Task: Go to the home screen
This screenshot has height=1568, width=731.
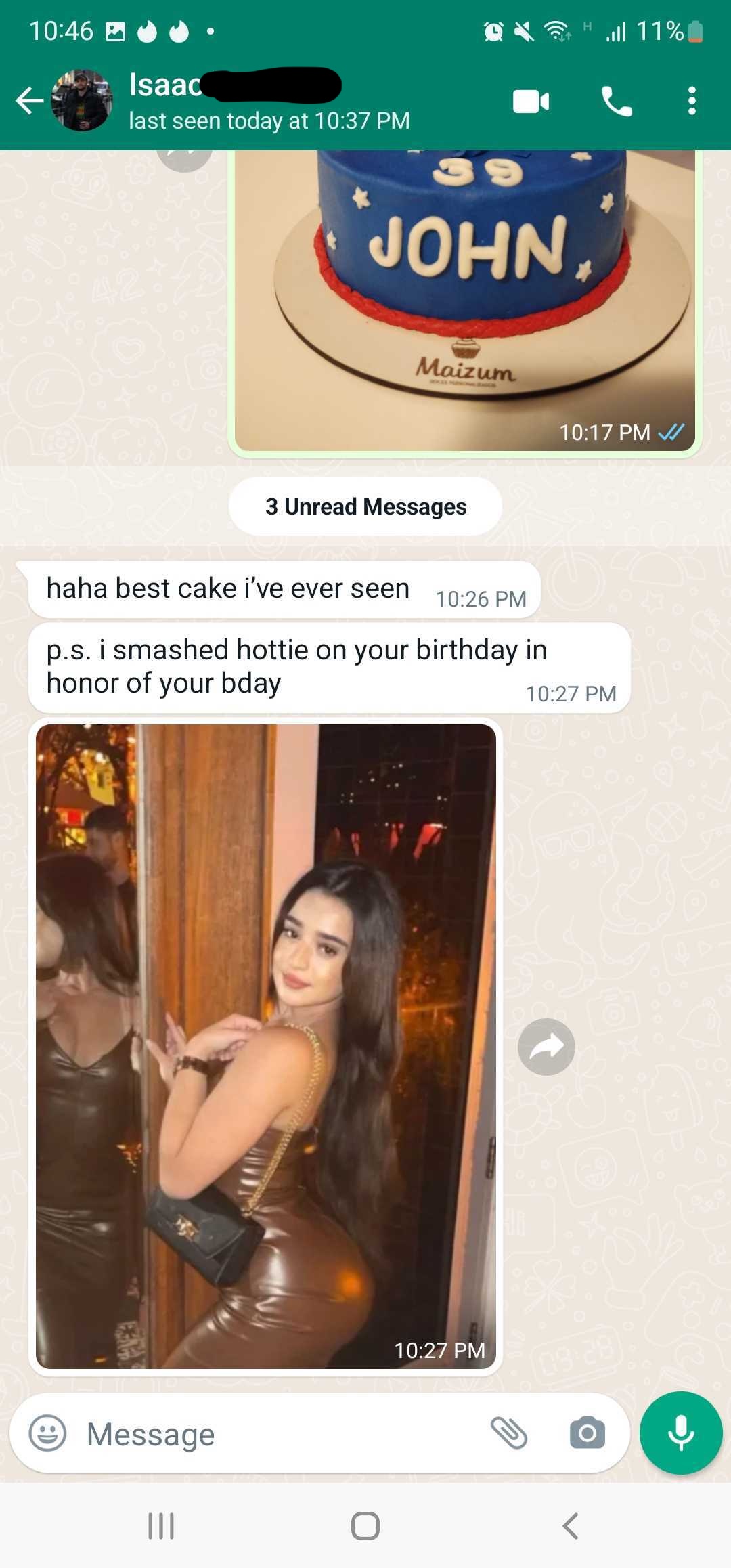Action: pos(365,1526)
